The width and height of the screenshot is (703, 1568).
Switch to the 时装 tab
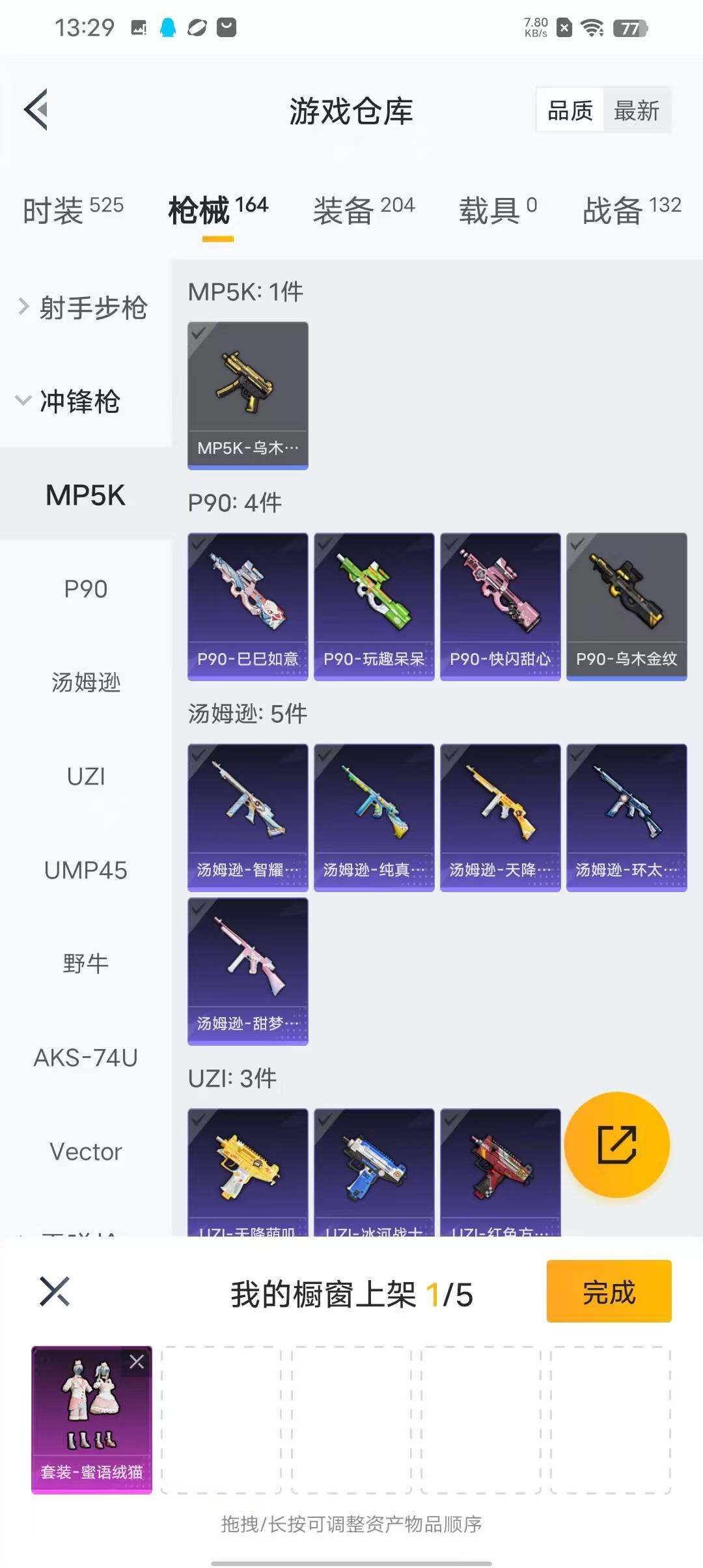(72, 210)
